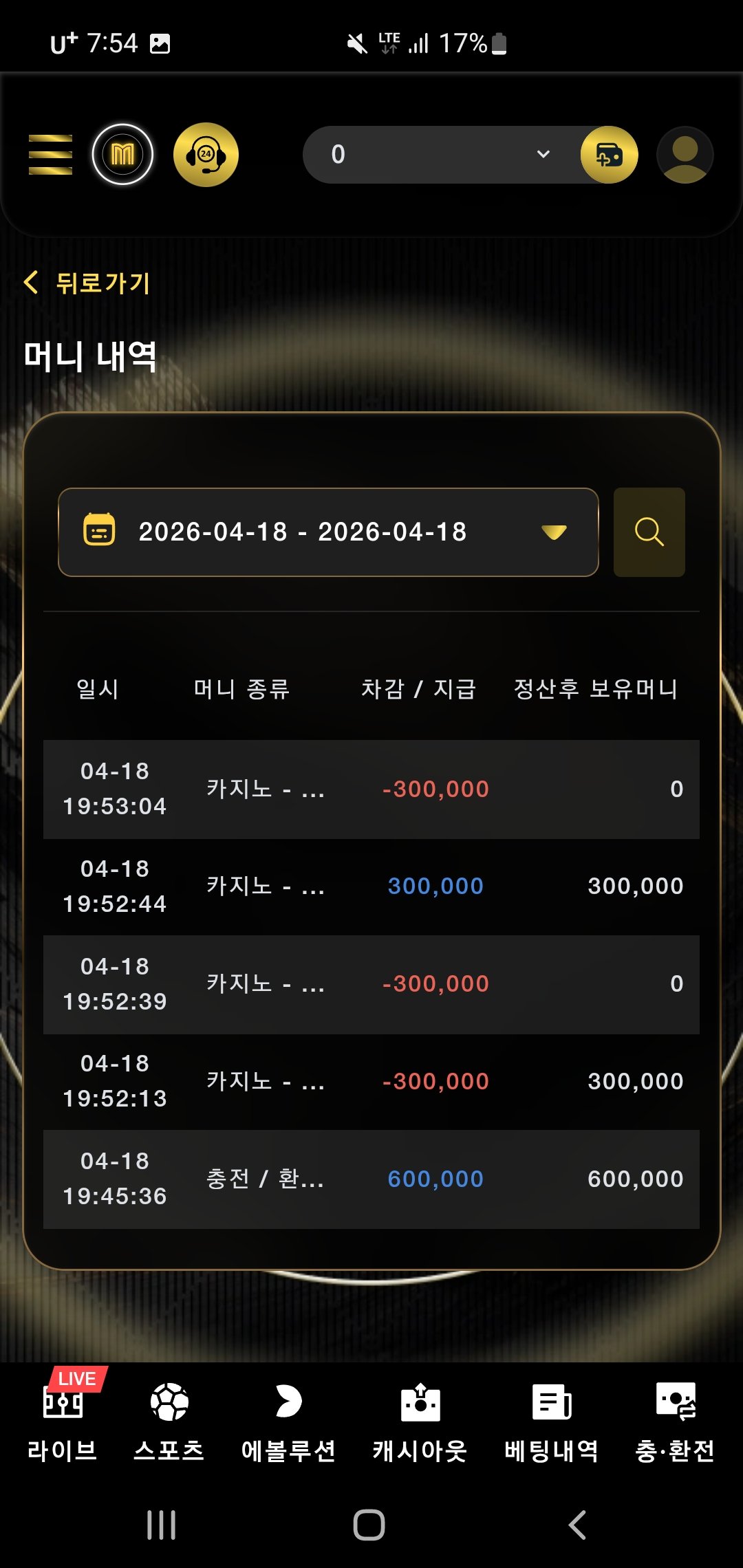Tap the system home button
Image resolution: width=743 pixels, height=1568 pixels.
click(x=369, y=1525)
